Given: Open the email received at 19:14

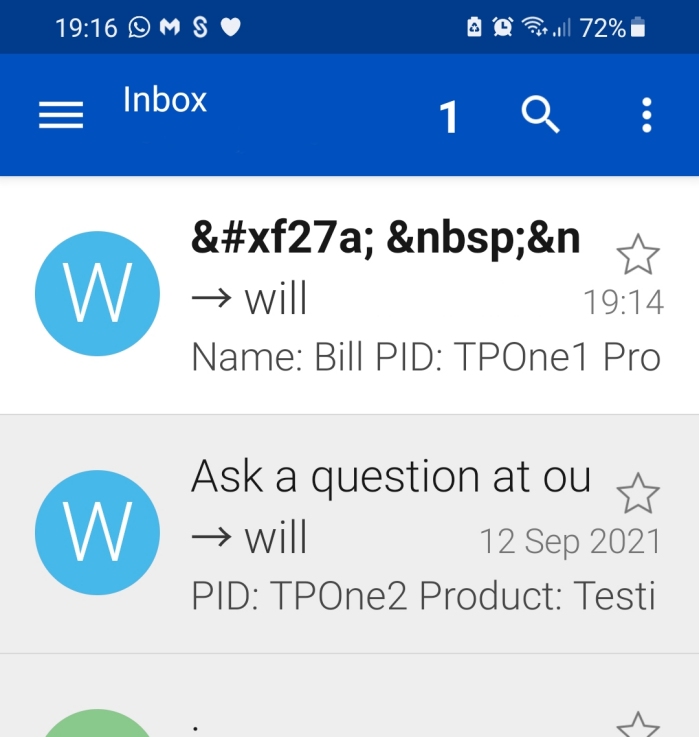Looking at the screenshot, I should click(x=400, y=298).
